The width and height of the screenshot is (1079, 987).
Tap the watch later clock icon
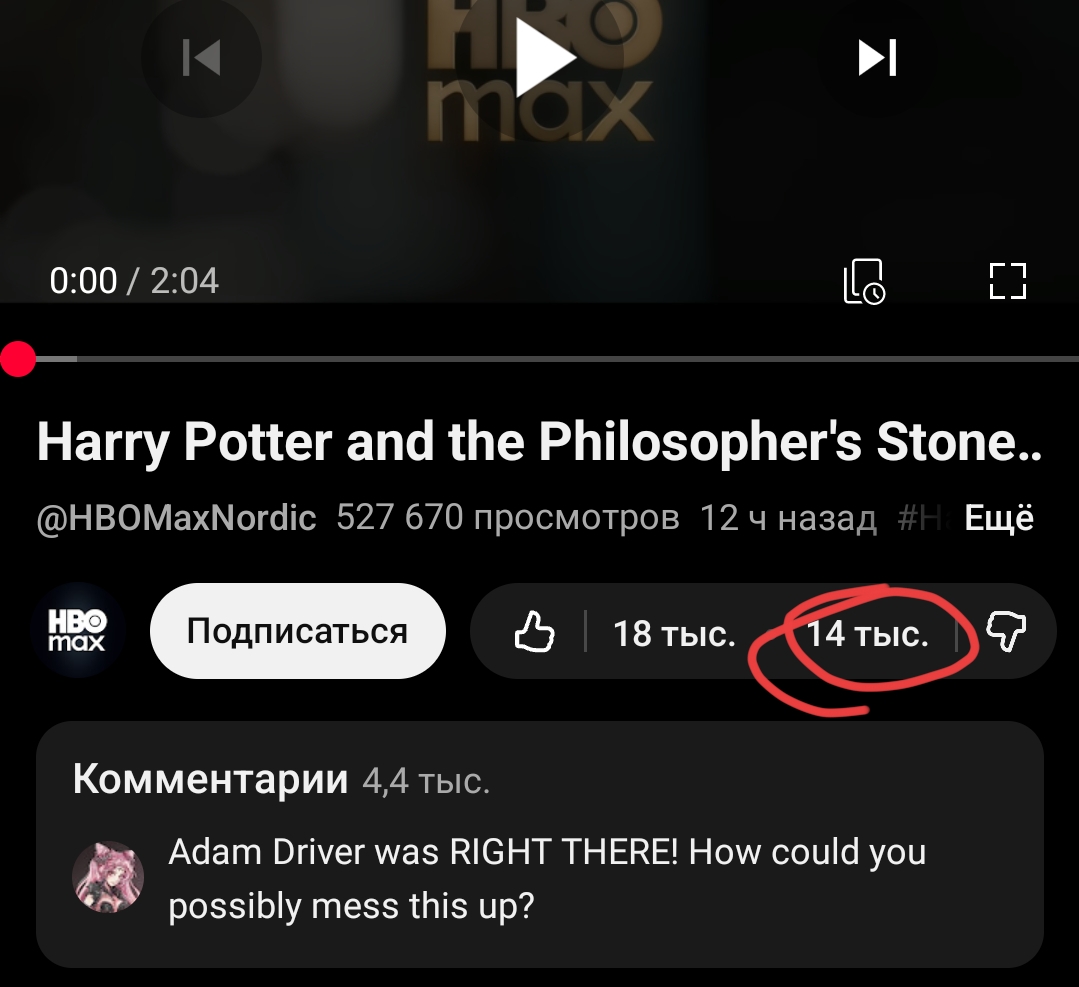864,281
